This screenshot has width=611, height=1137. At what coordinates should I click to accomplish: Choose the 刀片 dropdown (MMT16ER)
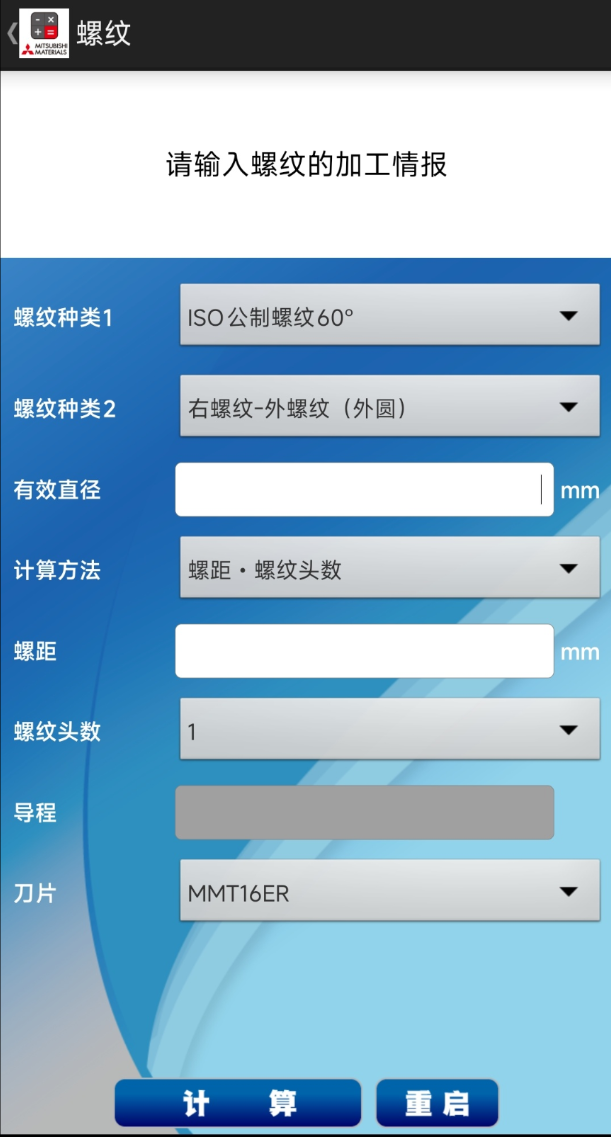pos(389,891)
